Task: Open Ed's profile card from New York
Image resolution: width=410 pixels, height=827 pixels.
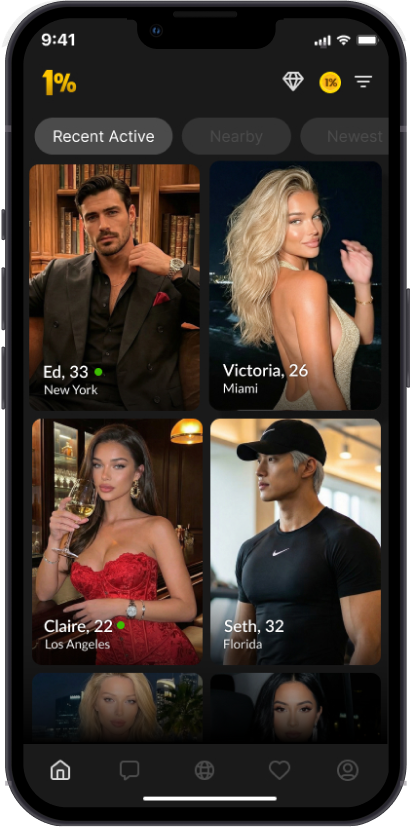Action: (115, 287)
